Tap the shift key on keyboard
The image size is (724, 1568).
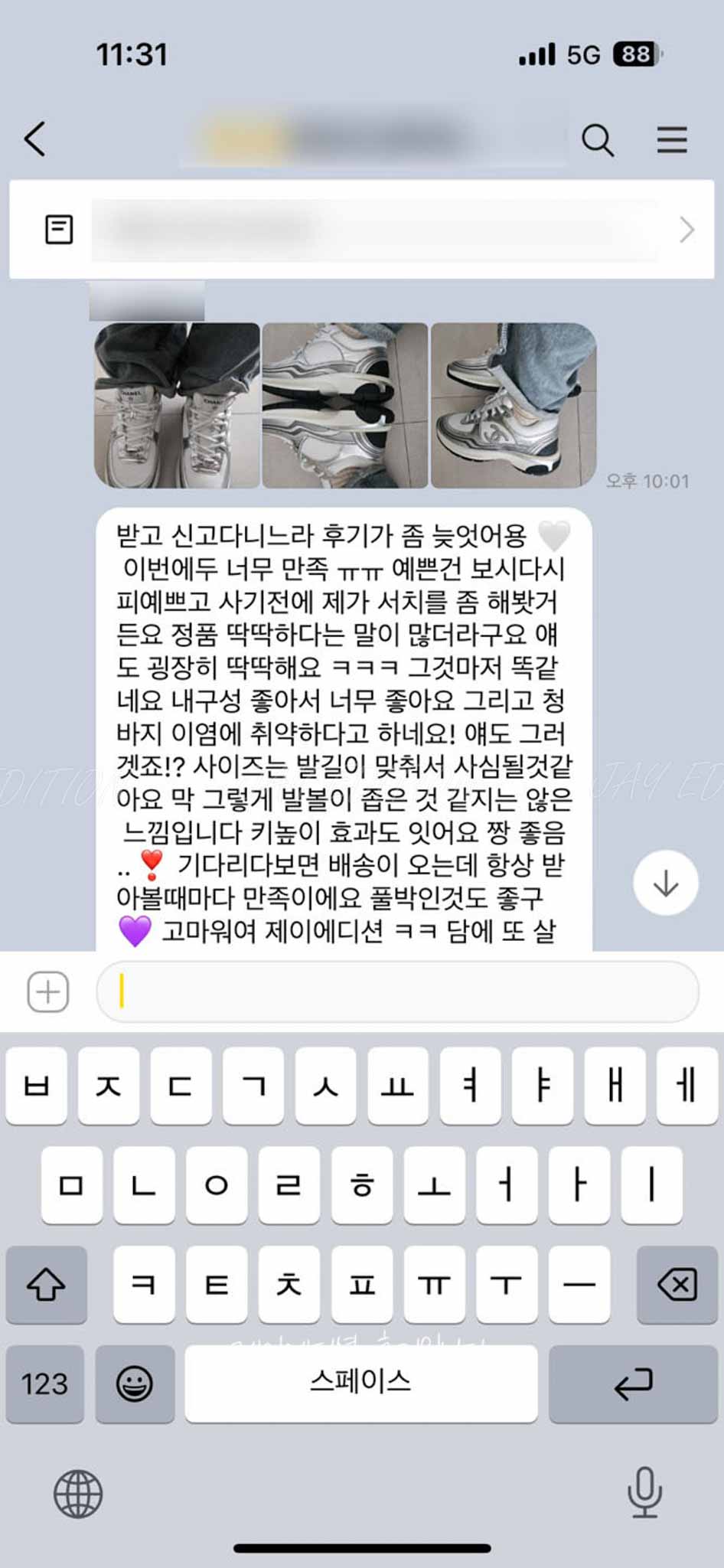point(46,1285)
